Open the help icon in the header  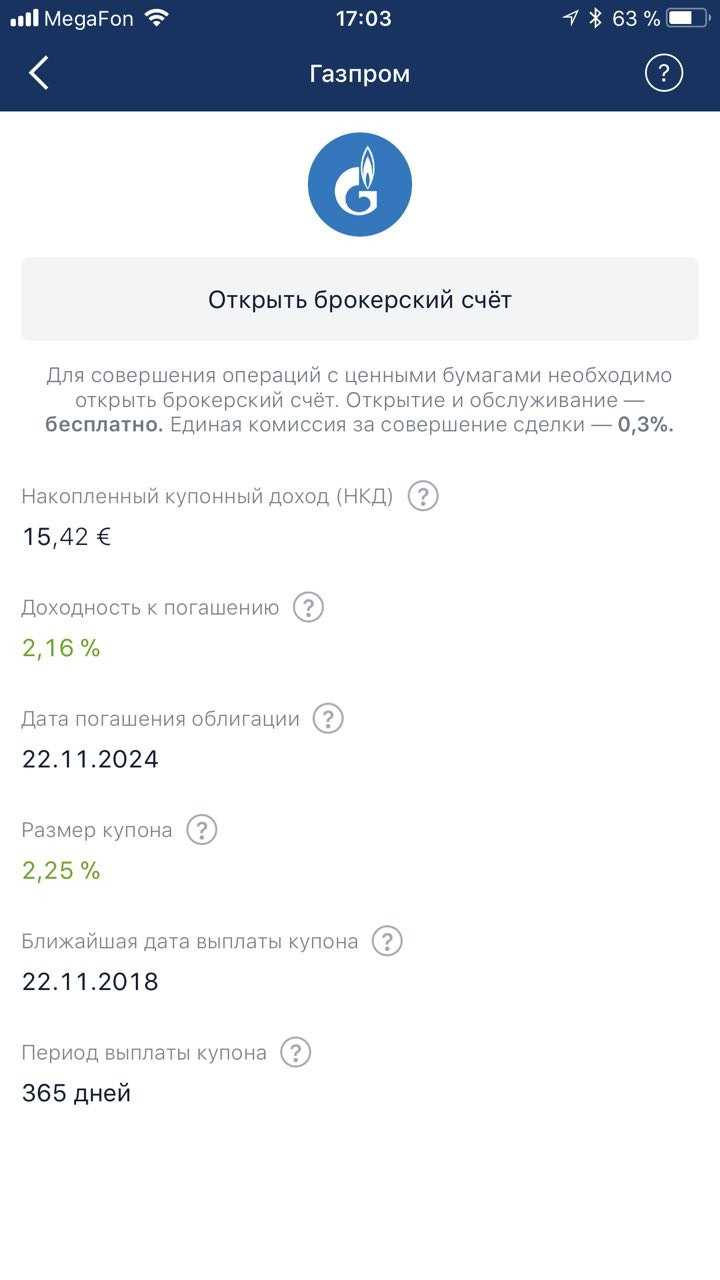(x=664, y=73)
